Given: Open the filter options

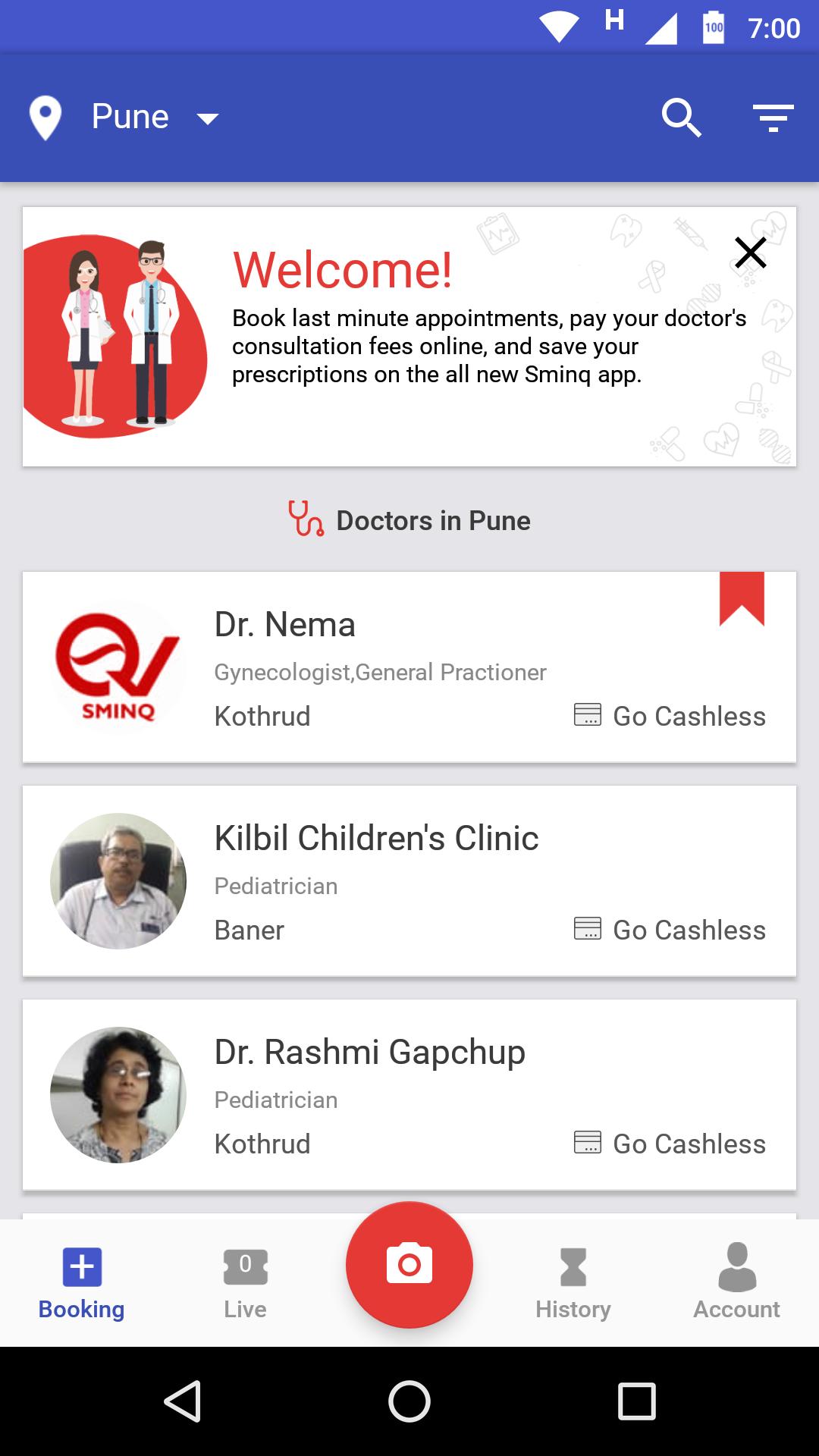Looking at the screenshot, I should pyautogui.click(x=773, y=118).
